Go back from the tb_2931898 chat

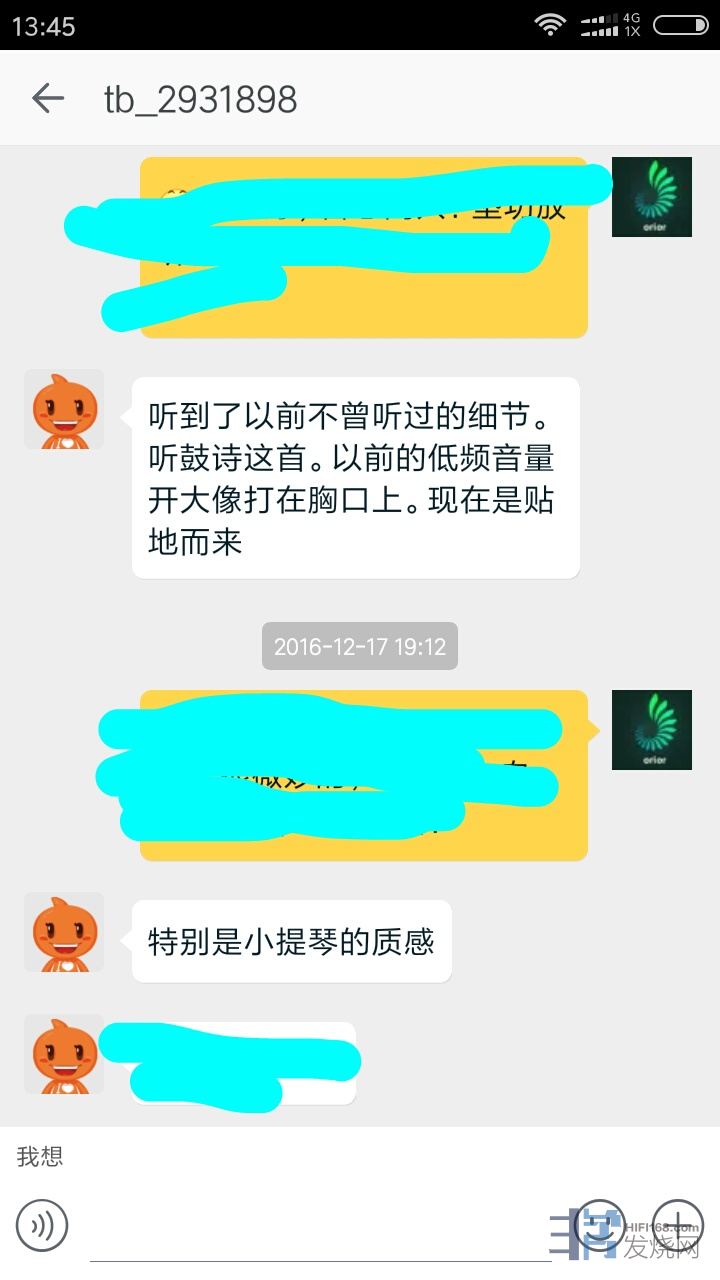tap(47, 98)
